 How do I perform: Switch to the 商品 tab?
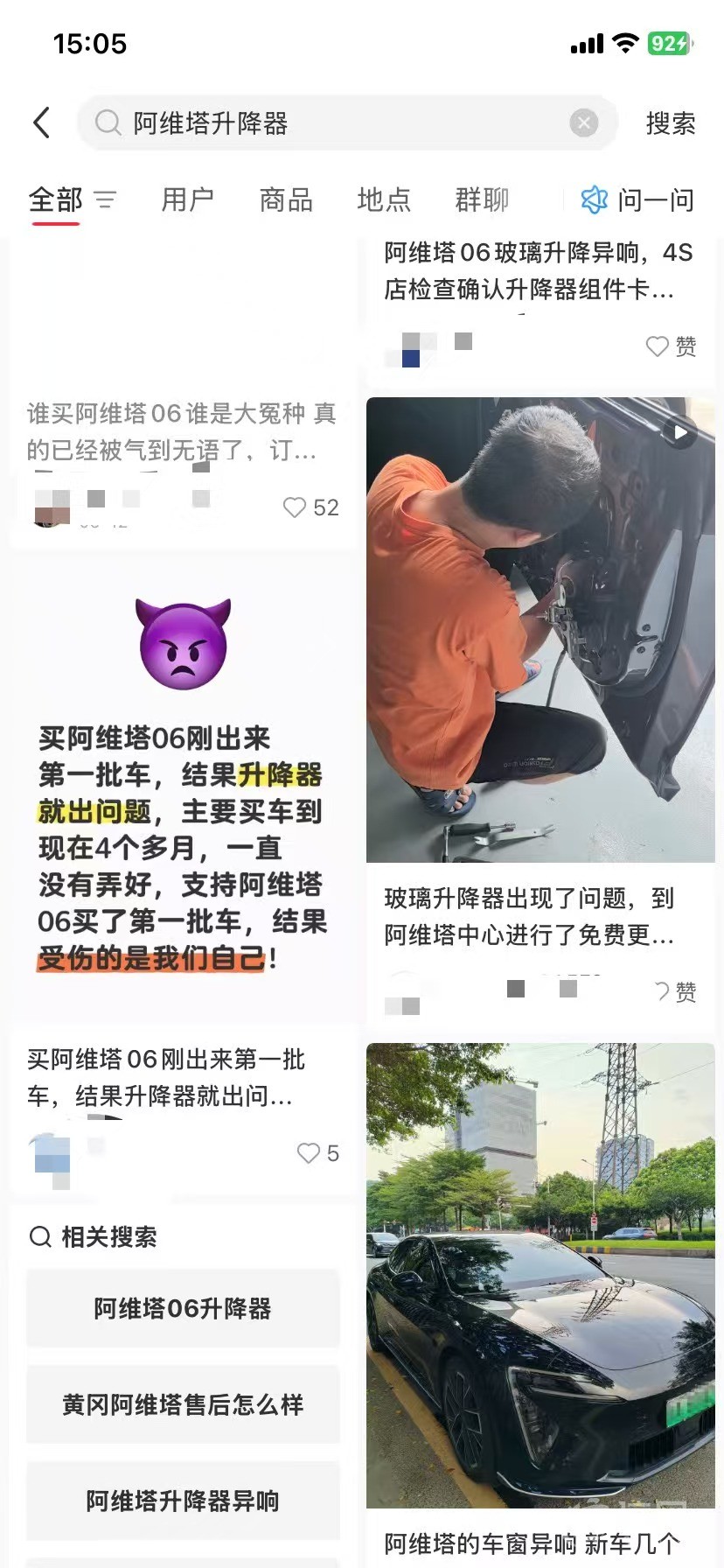(286, 200)
